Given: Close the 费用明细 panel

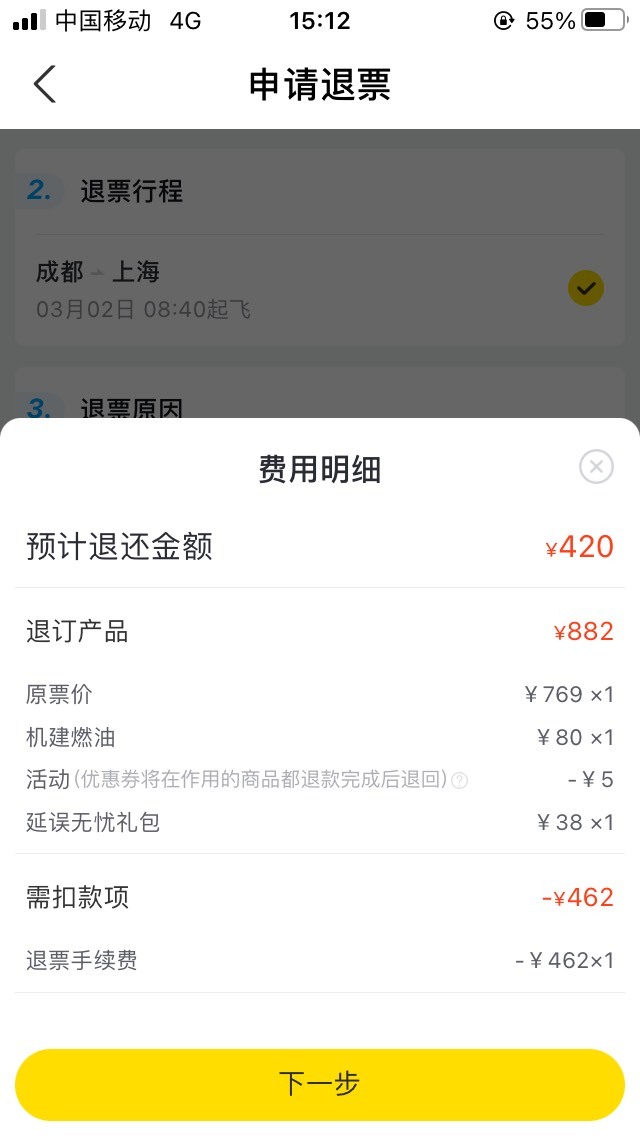Looking at the screenshot, I should [x=597, y=467].
